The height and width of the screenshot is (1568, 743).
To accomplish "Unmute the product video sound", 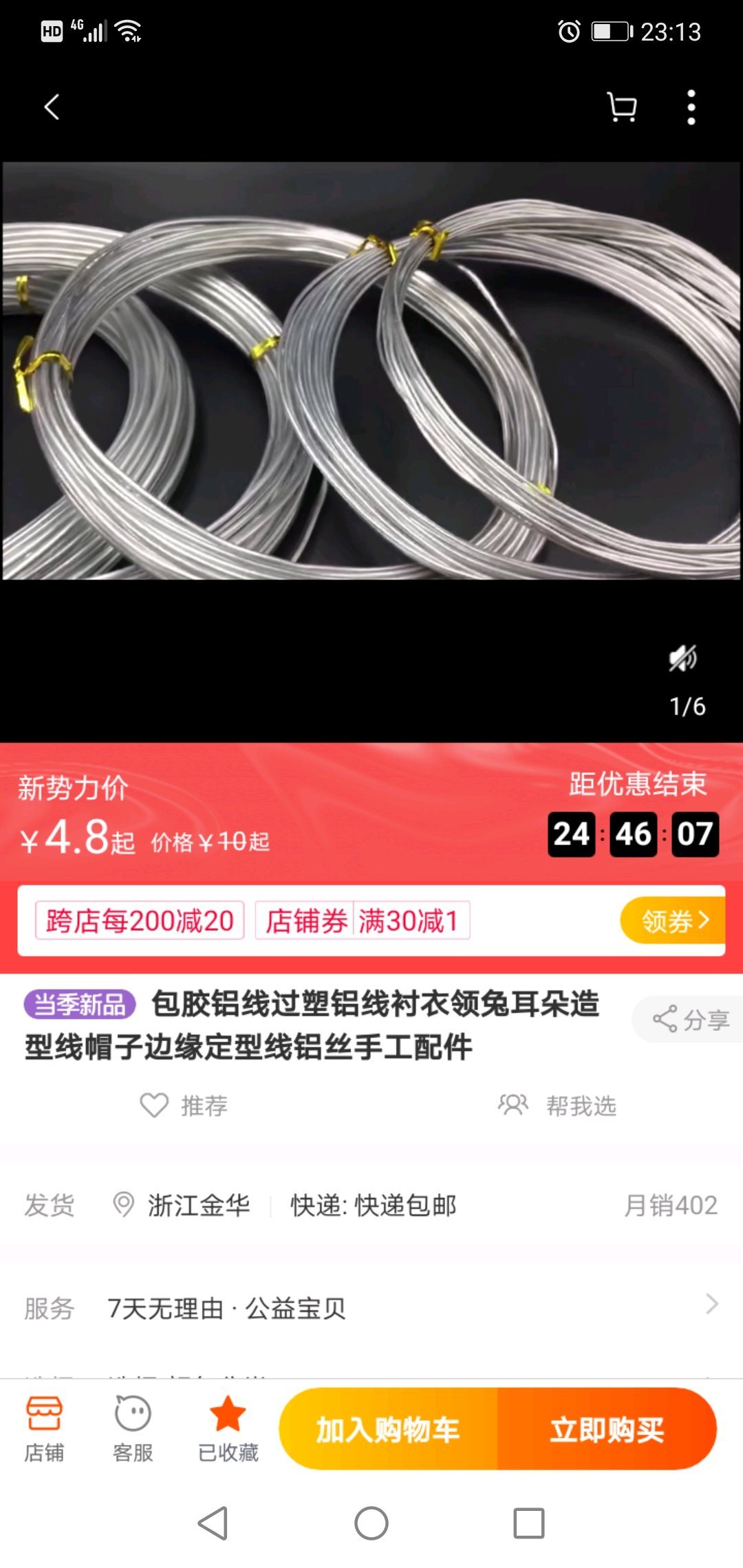I will coord(682,658).
